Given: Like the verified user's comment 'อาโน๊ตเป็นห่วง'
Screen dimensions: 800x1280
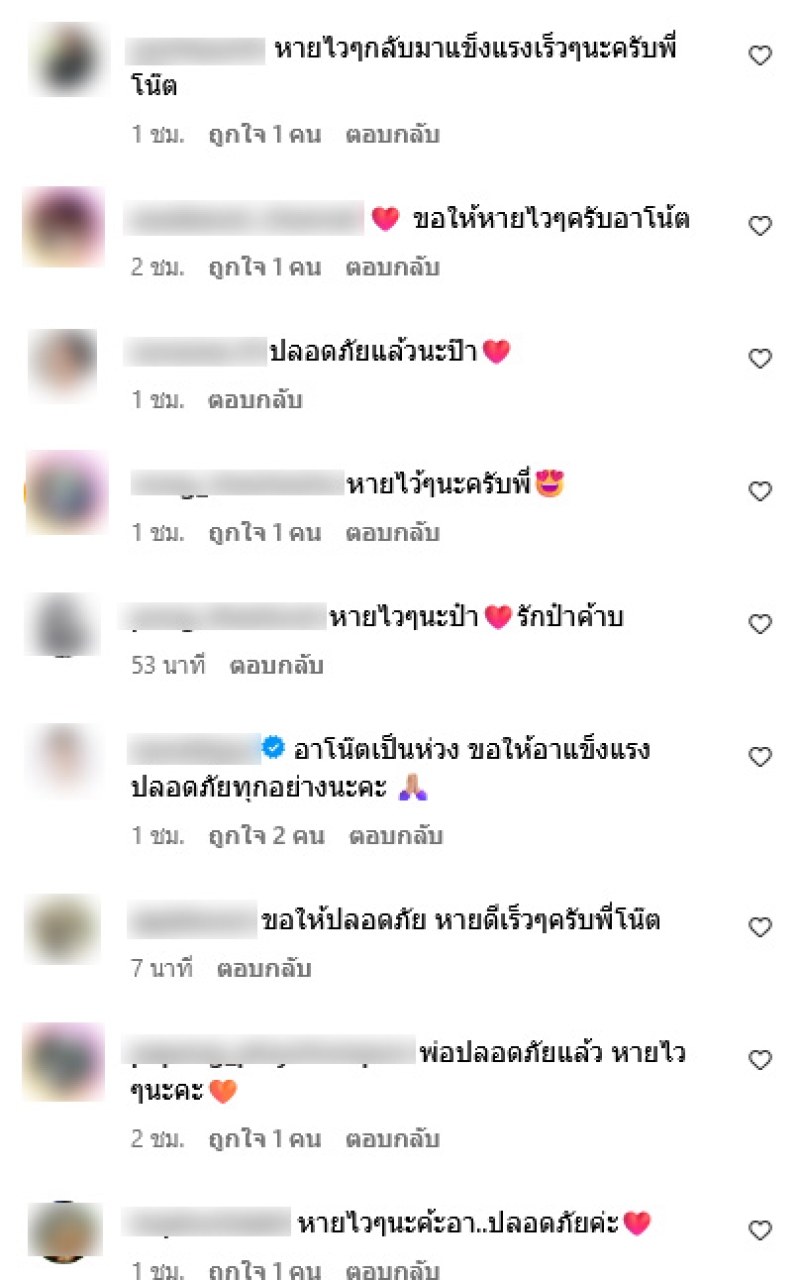Looking at the screenshot, I should pyautogui.click(x=760, y=757).
